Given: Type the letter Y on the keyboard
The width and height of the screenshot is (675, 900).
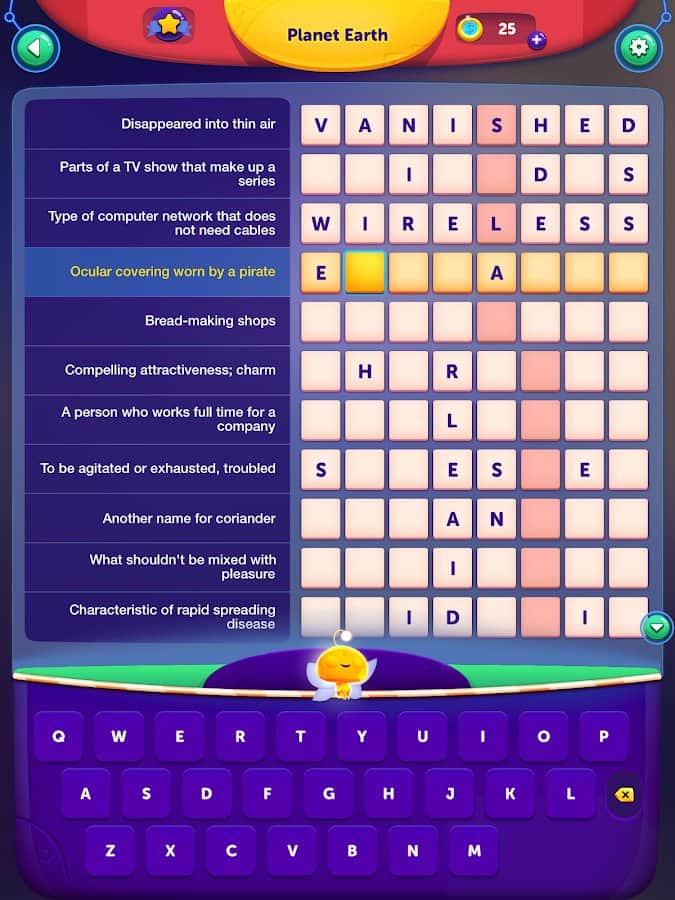Looking at the screenshot, I should click(x=362, y=736).
